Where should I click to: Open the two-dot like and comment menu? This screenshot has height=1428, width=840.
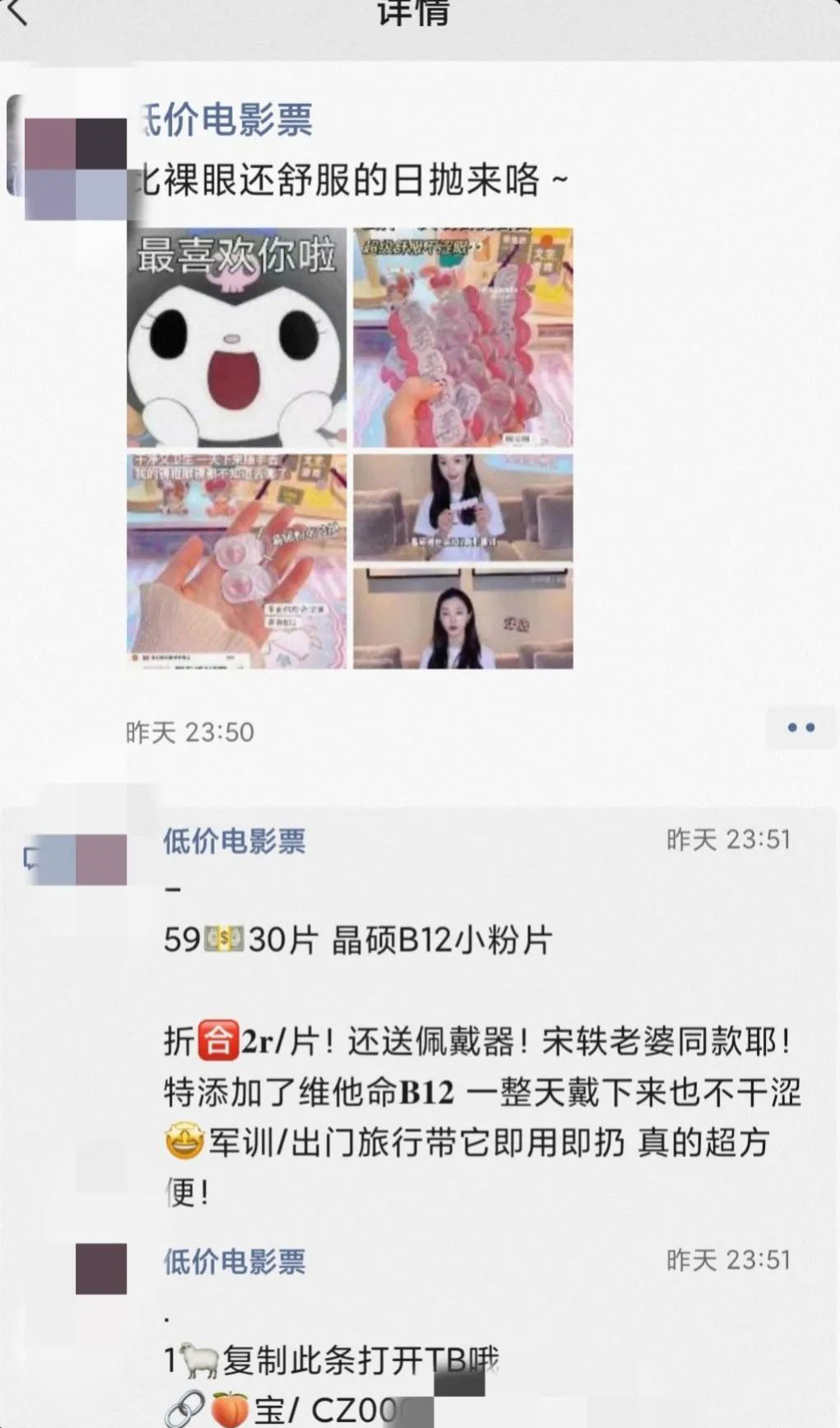click(800, 728)
